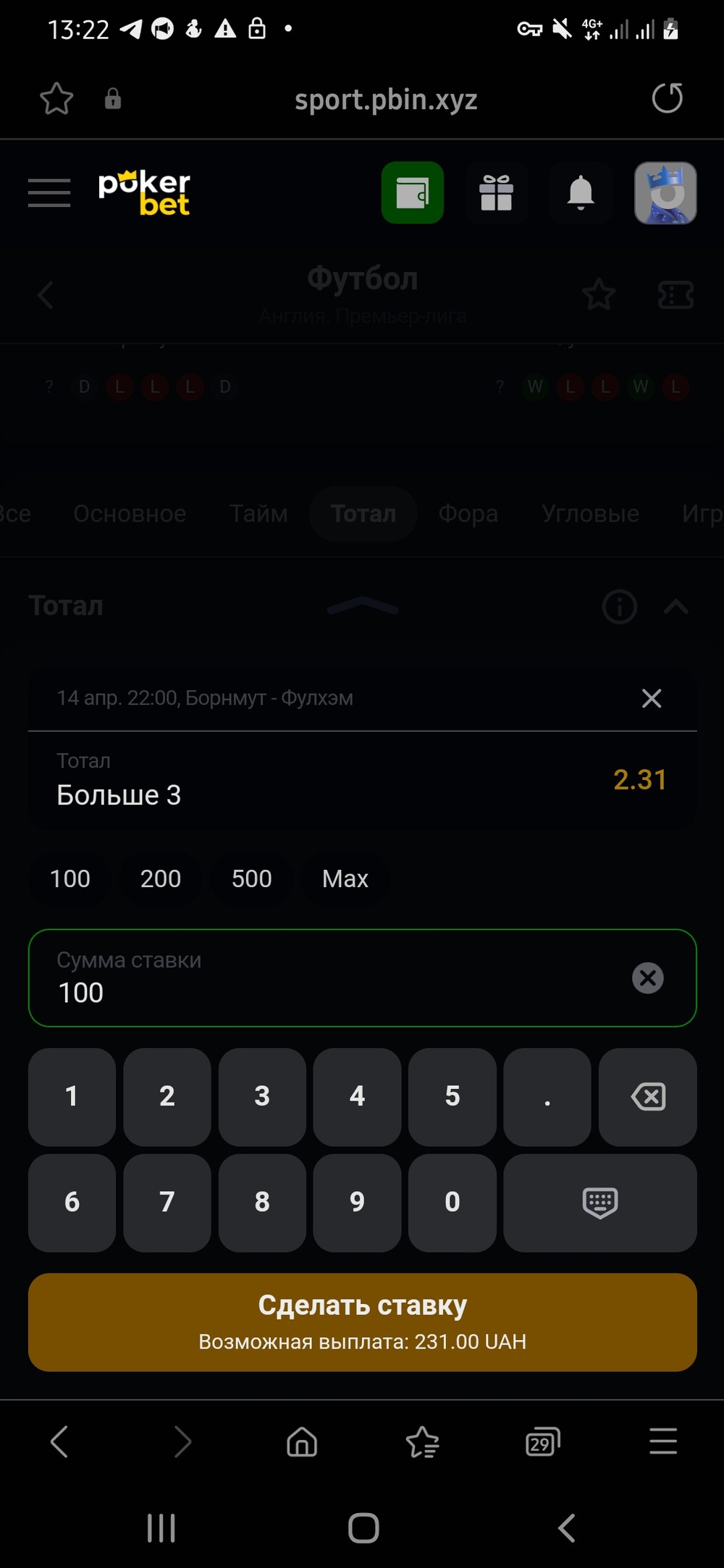Tap the 5 key on the keypad

[452, 1097]
